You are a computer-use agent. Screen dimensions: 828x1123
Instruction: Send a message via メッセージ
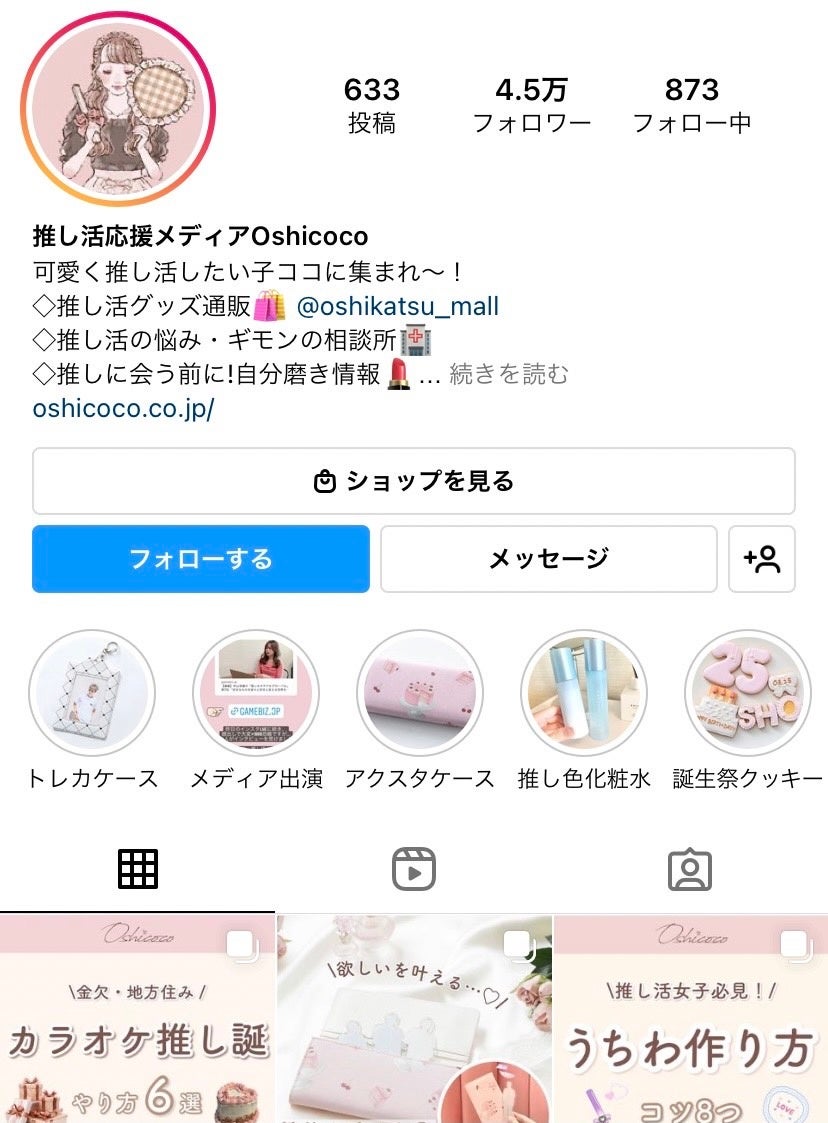click(548, 559)
